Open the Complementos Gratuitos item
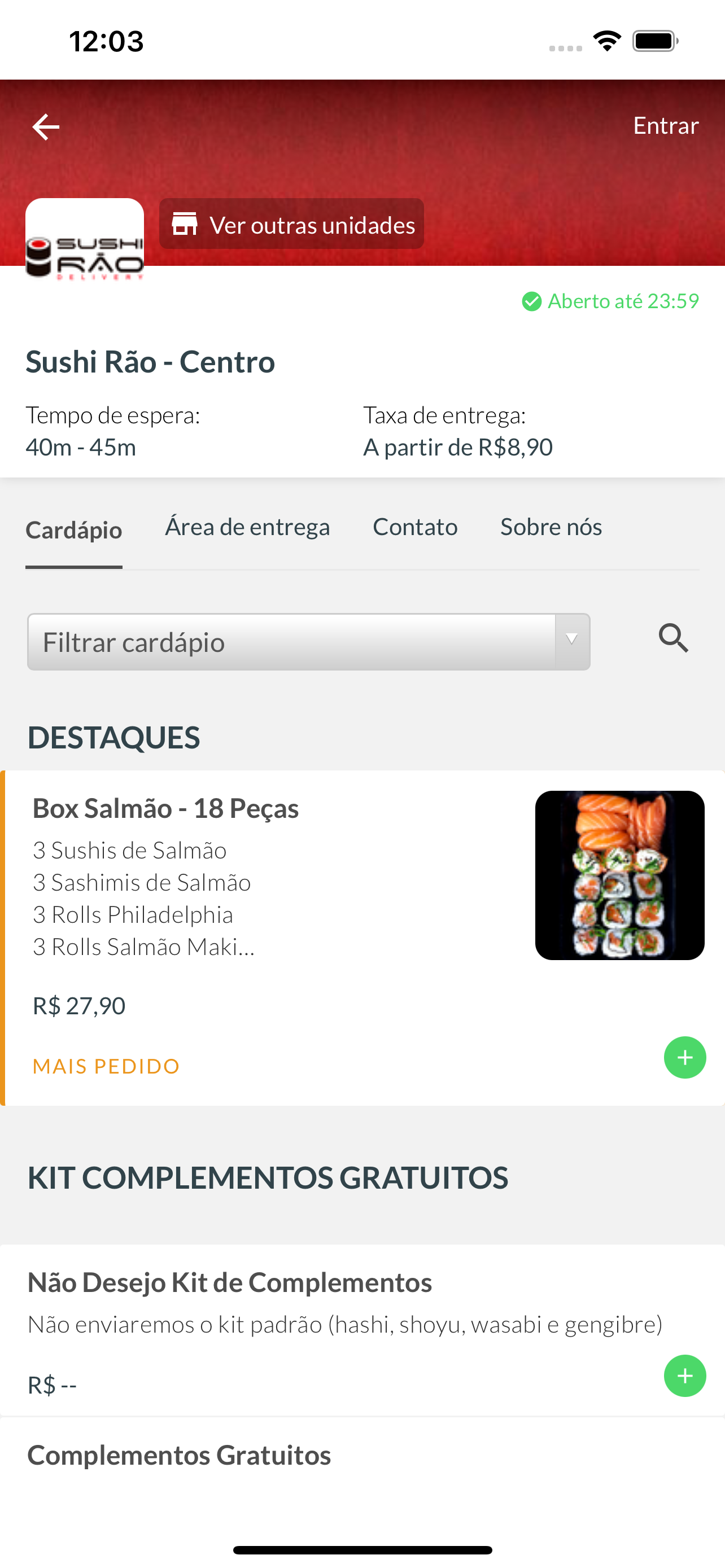The image size is (725, 1568). [179, 1455]
